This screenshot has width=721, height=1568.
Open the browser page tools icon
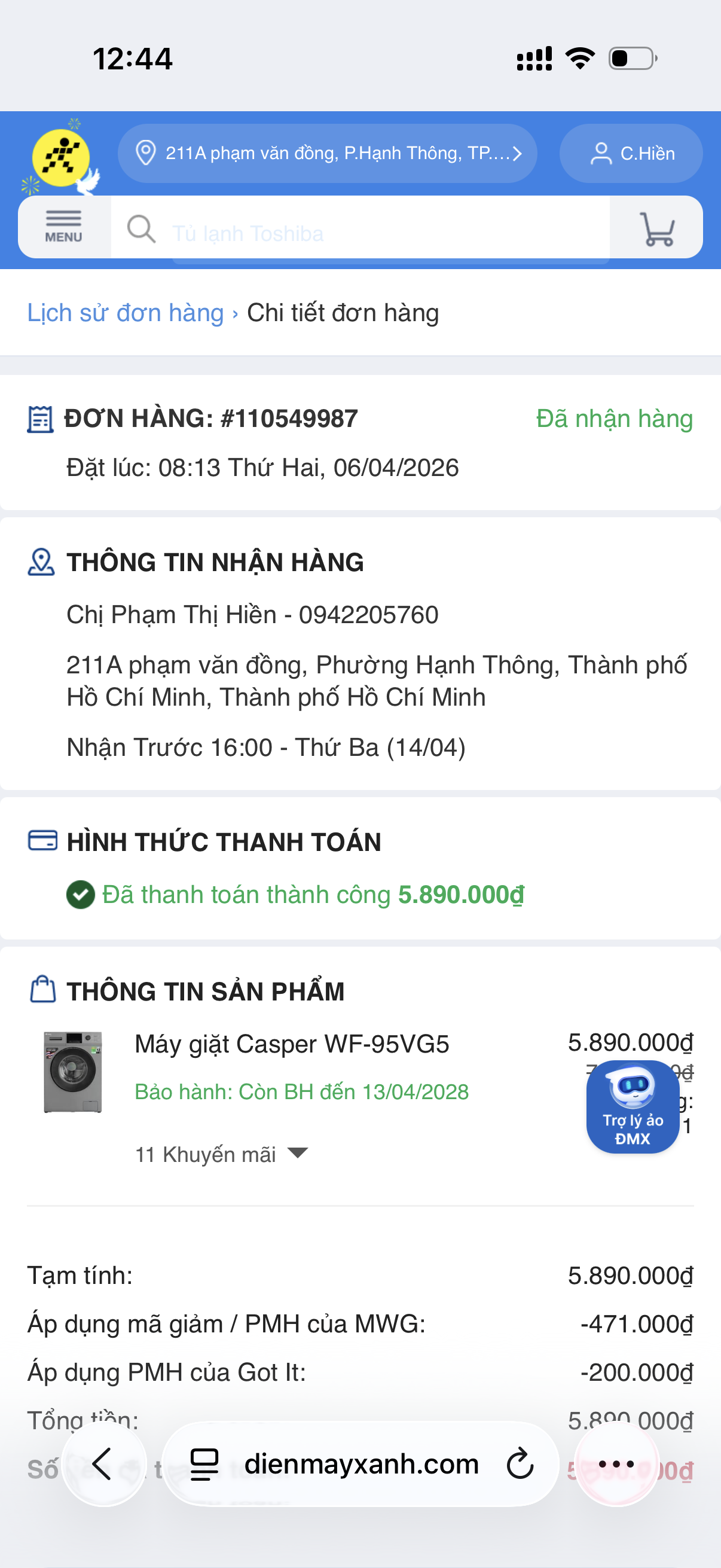pos(204,1464)
